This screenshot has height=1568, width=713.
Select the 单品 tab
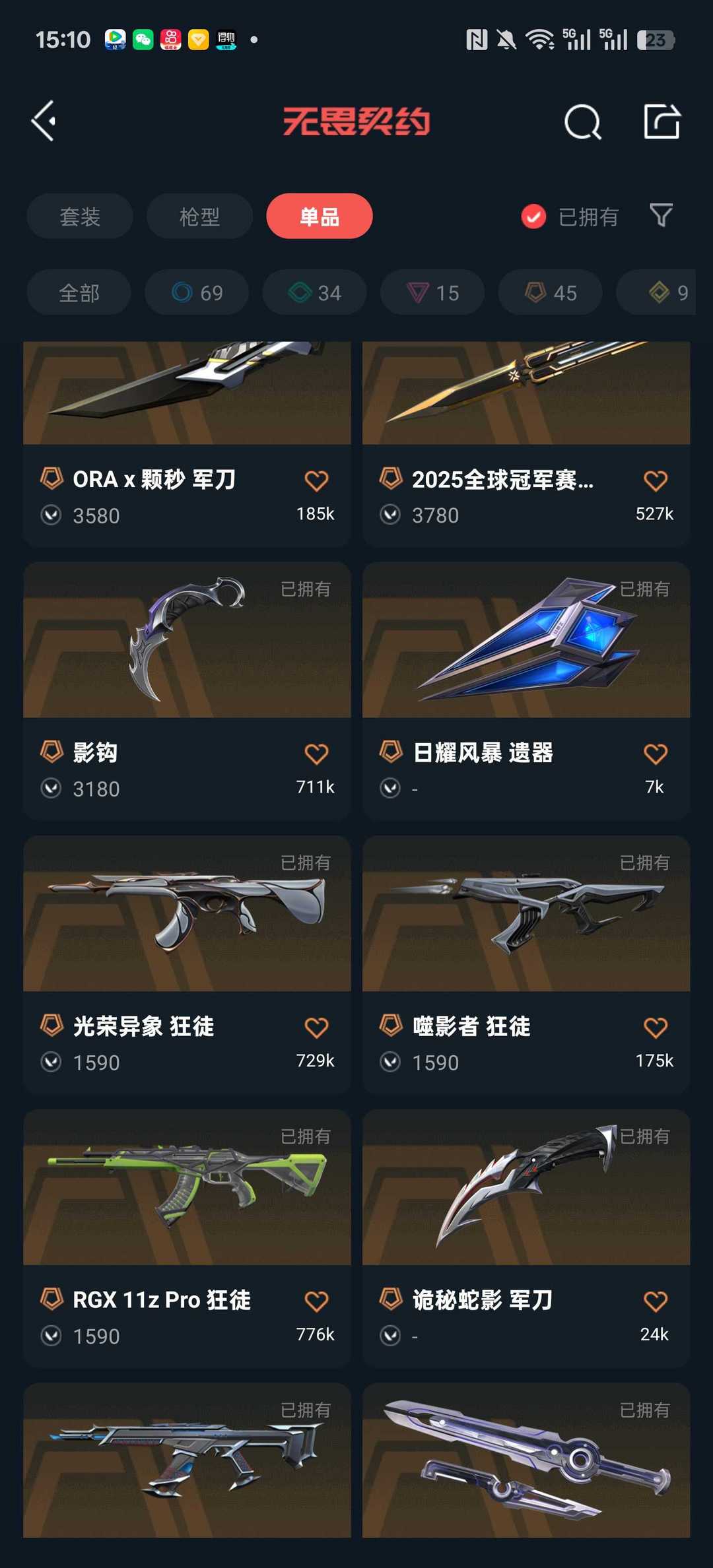319,216
